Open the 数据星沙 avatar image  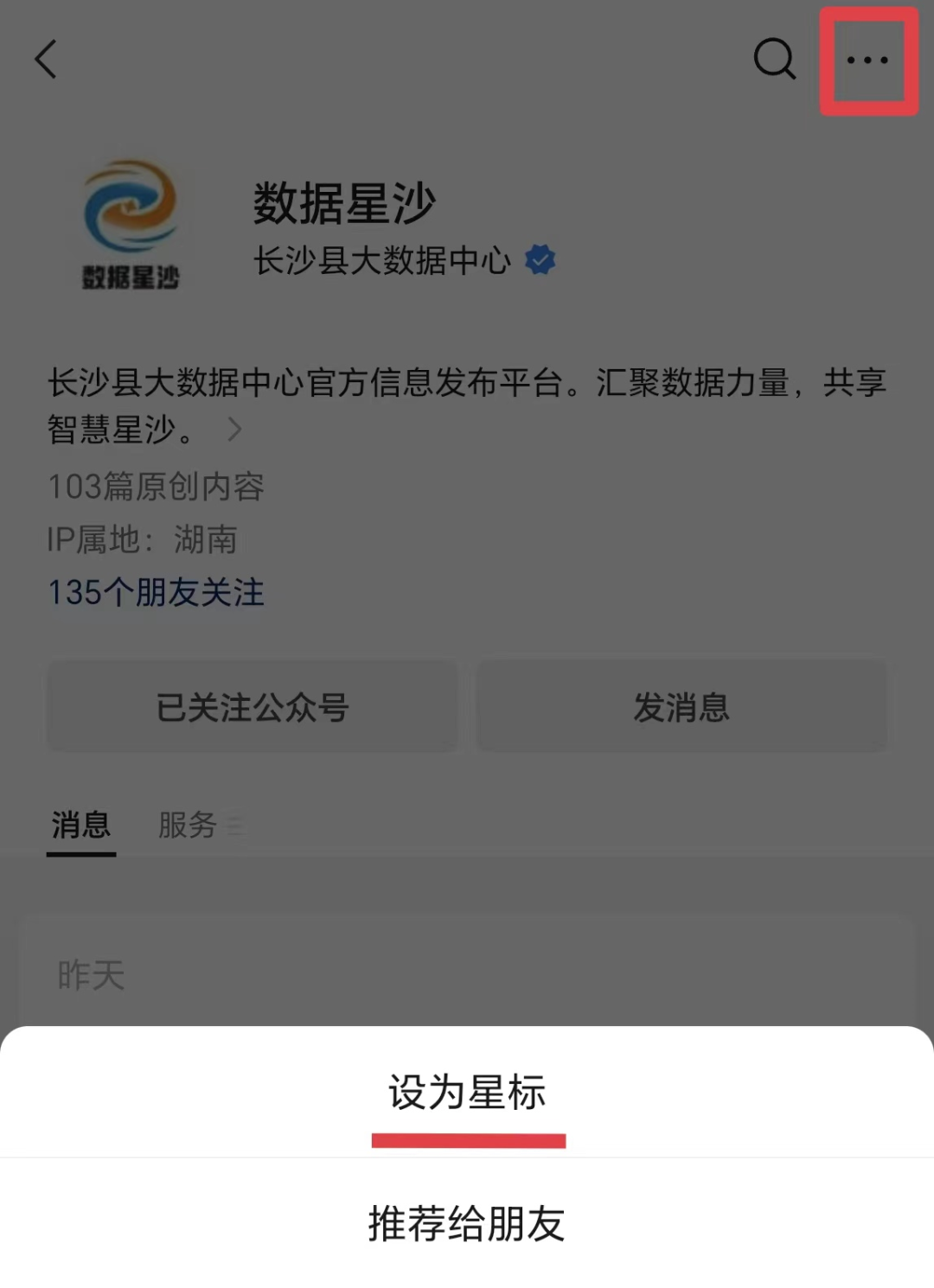(x=131, y=223)
